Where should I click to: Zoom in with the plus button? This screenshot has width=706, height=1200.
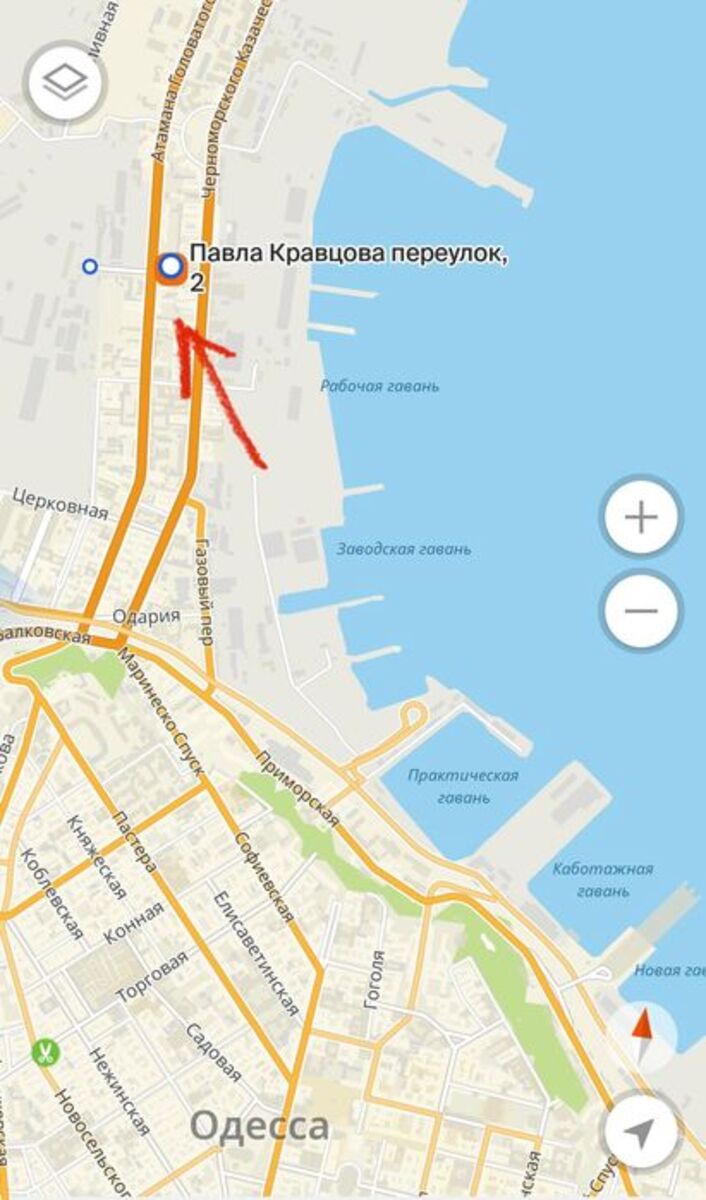641,518
